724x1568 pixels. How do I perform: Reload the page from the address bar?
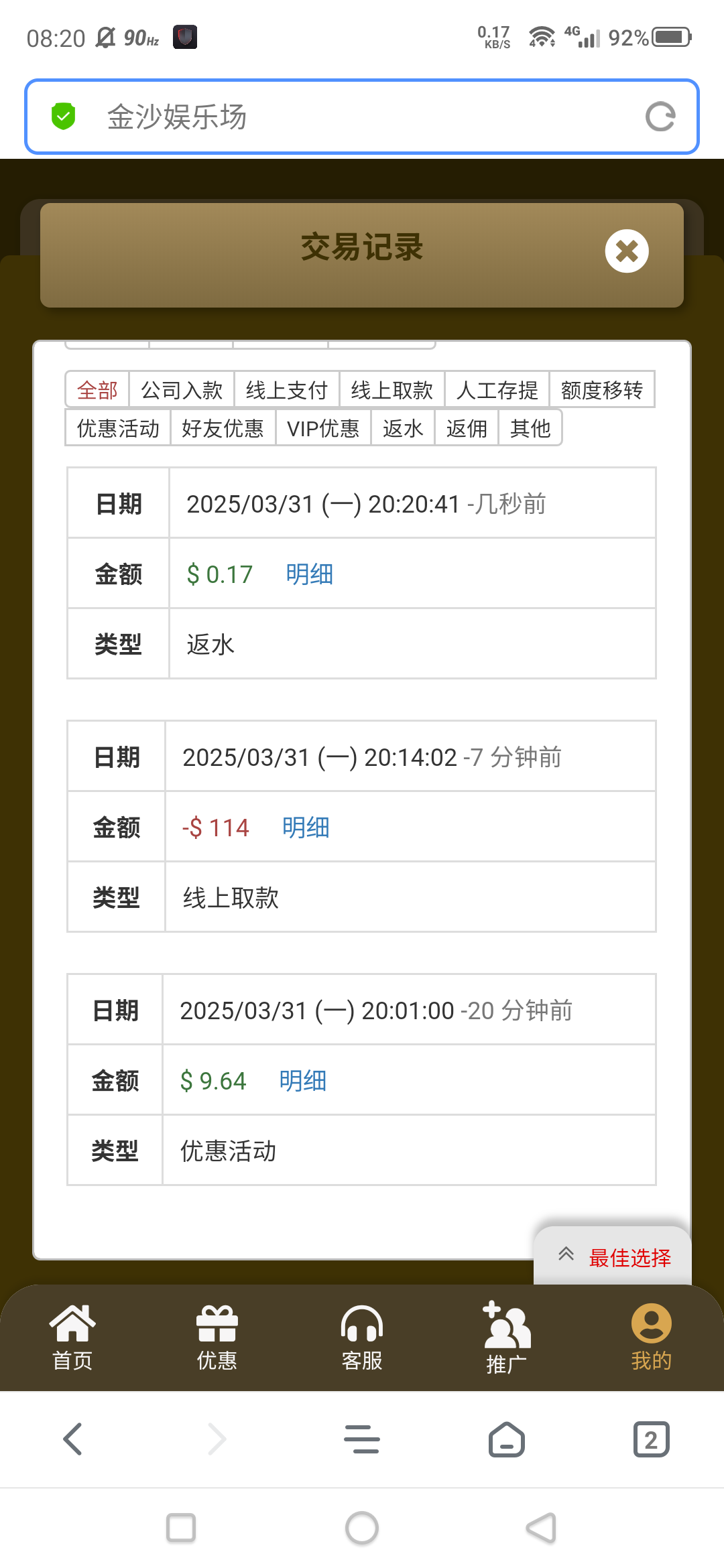point(660,117)
